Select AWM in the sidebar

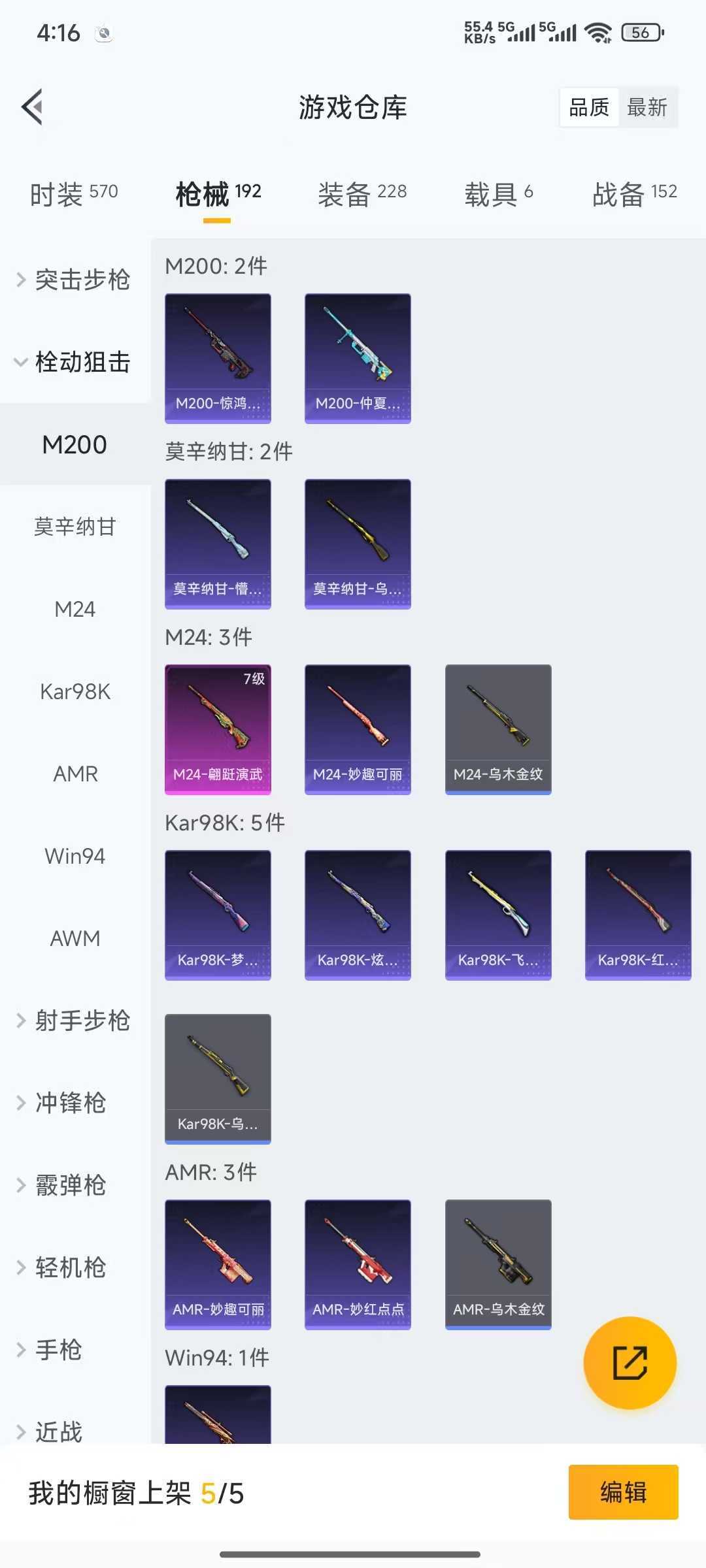coord(75,938)
